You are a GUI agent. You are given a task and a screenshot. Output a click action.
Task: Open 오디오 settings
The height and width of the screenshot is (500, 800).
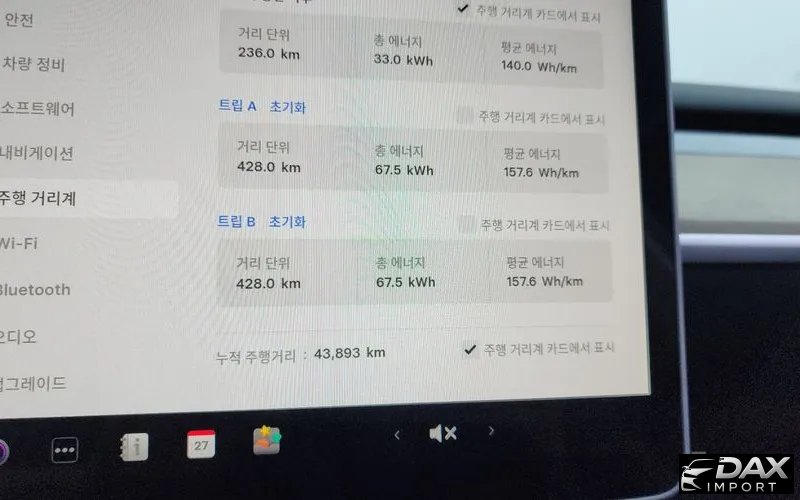tap(20, 337)
